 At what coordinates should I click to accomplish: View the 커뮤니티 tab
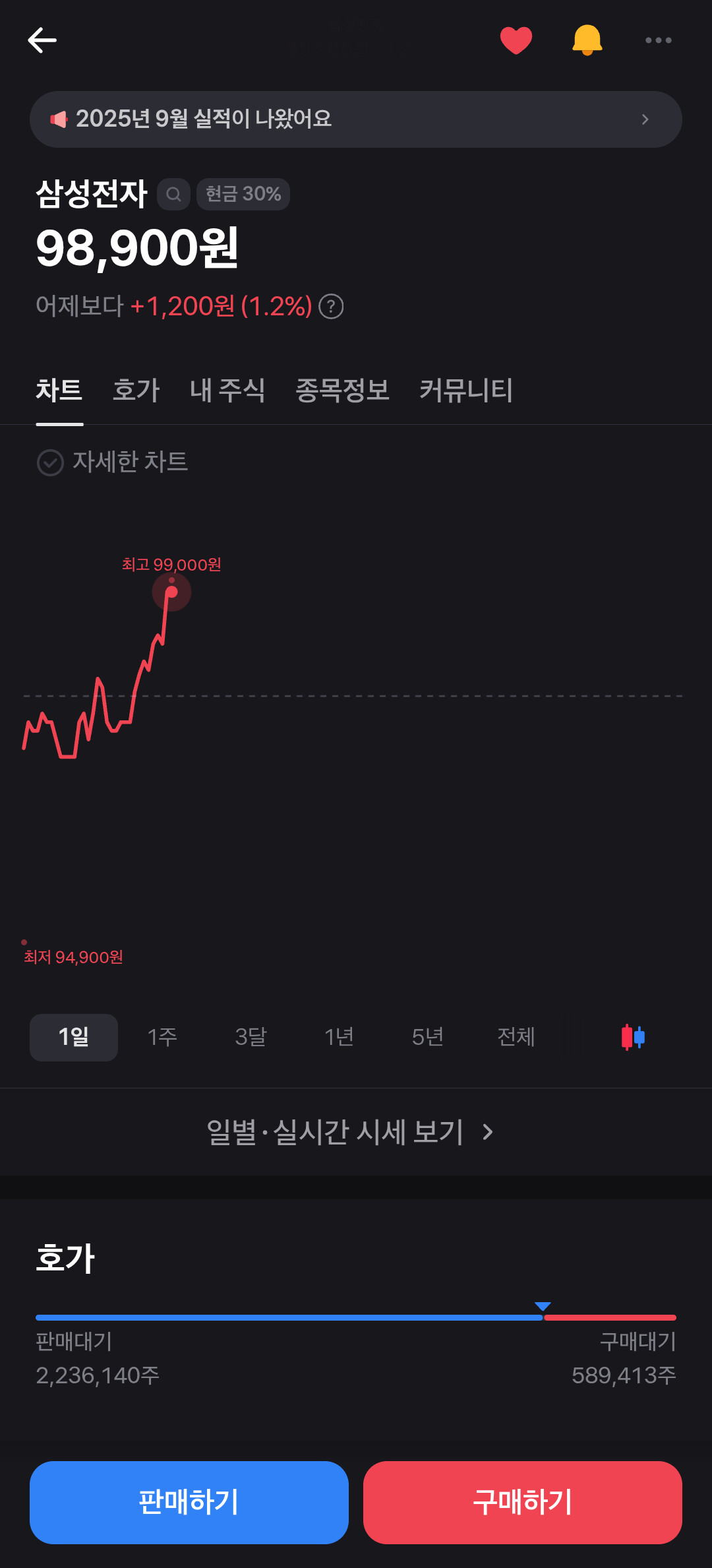[x=466, y=390]
